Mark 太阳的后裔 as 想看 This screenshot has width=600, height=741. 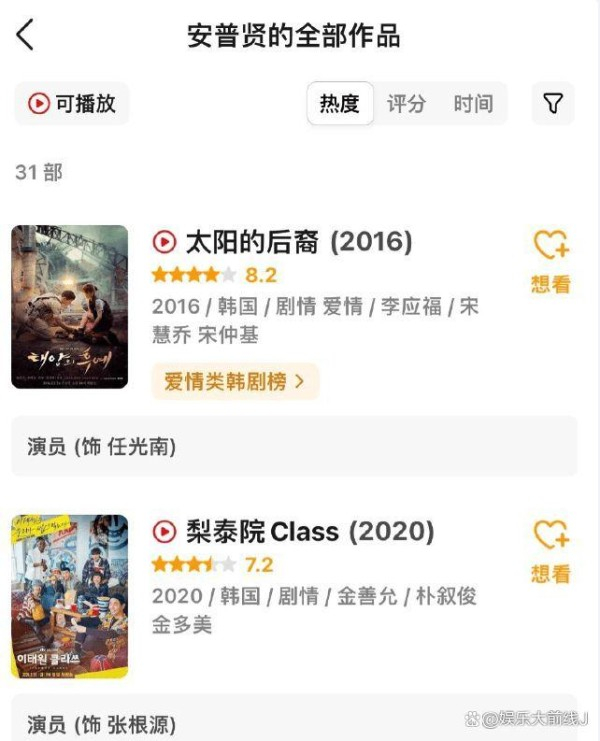pyautogui.click(x=550, y=260)
